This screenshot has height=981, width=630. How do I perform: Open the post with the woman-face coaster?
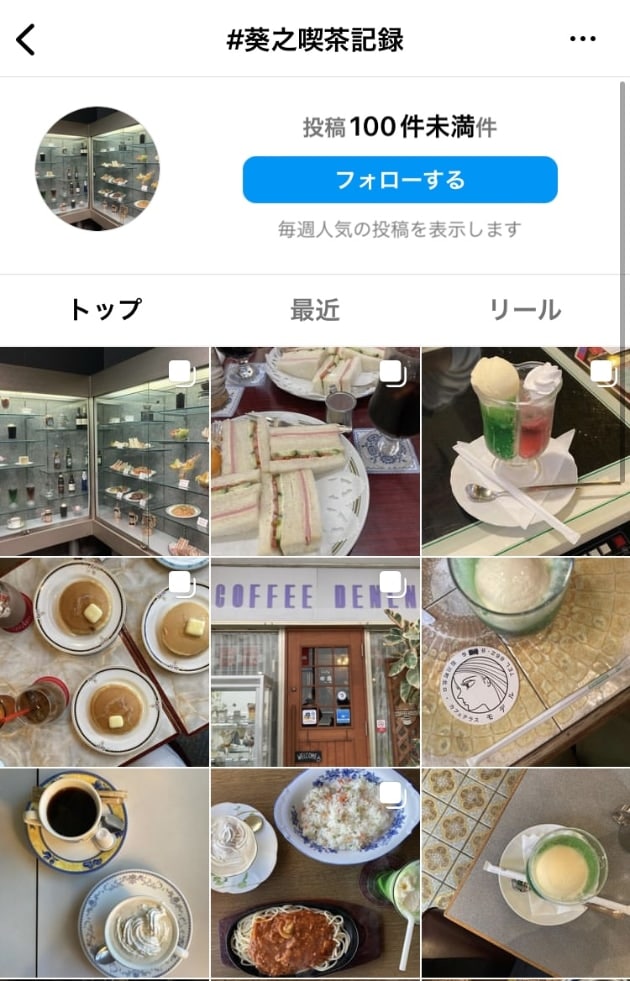(525, 662)
